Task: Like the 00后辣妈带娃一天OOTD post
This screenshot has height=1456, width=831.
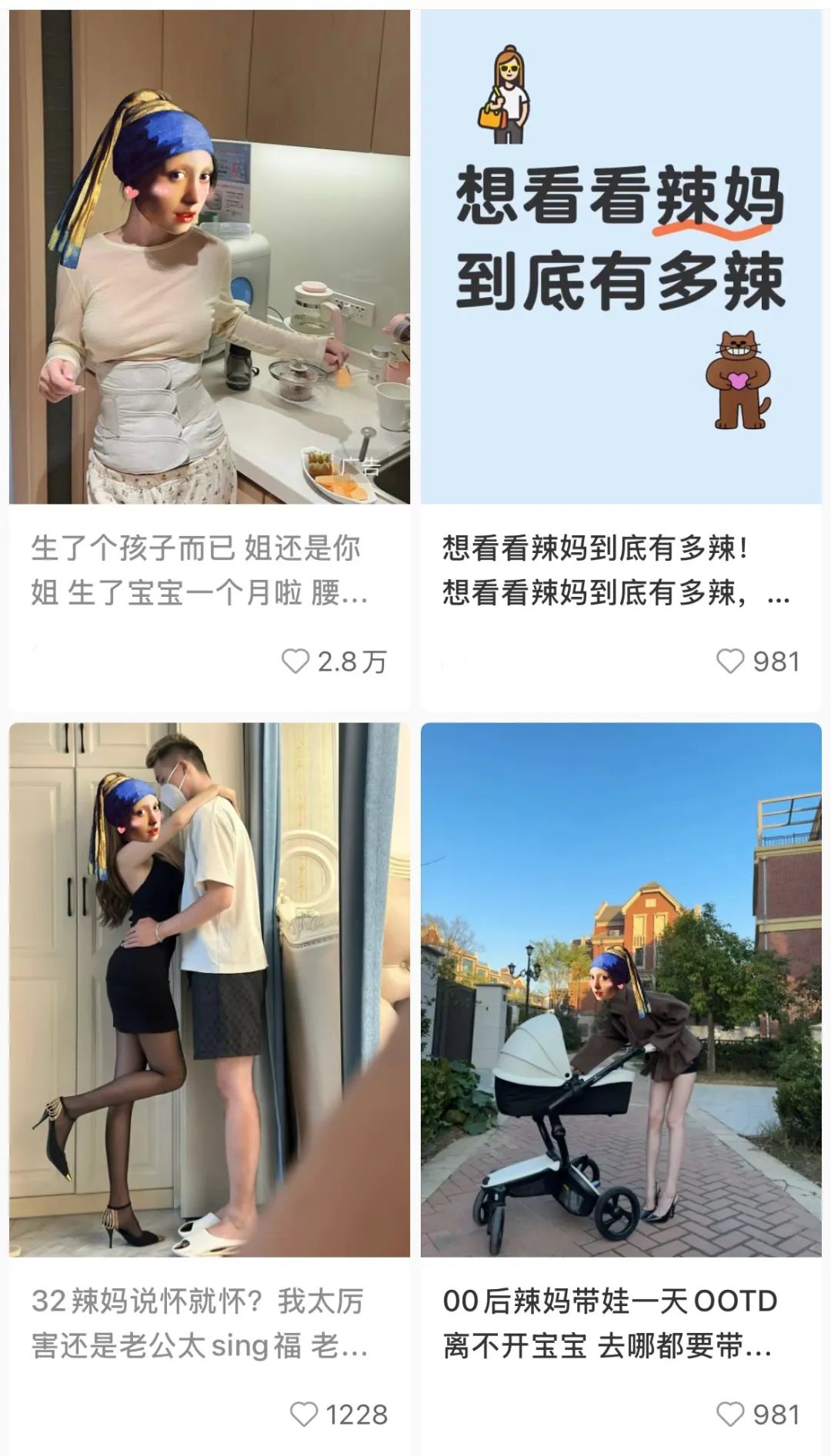Action: tap(730, 1414)
